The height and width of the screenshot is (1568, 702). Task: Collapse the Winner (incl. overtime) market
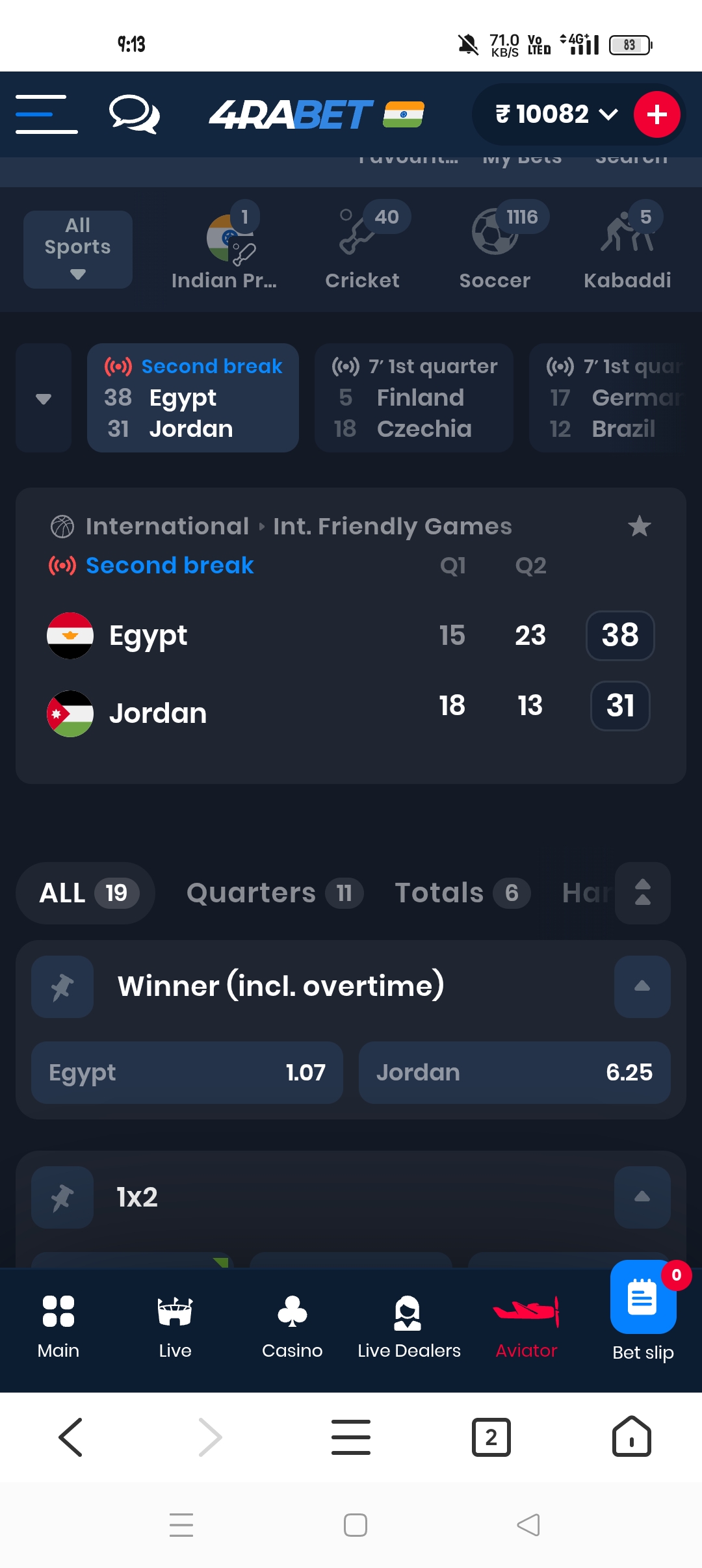pos(642,986)
